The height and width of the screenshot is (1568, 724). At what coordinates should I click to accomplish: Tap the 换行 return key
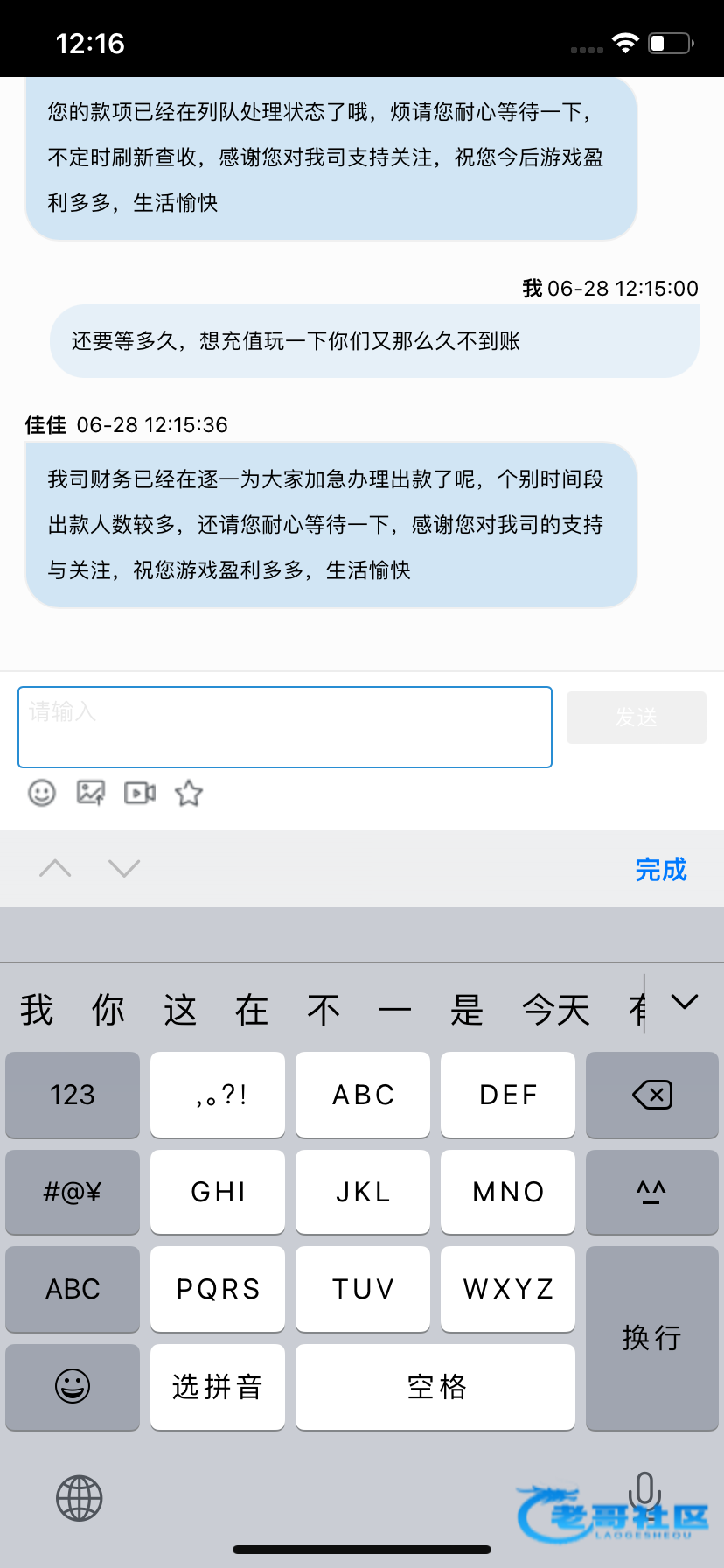(x=651, y=1338)
